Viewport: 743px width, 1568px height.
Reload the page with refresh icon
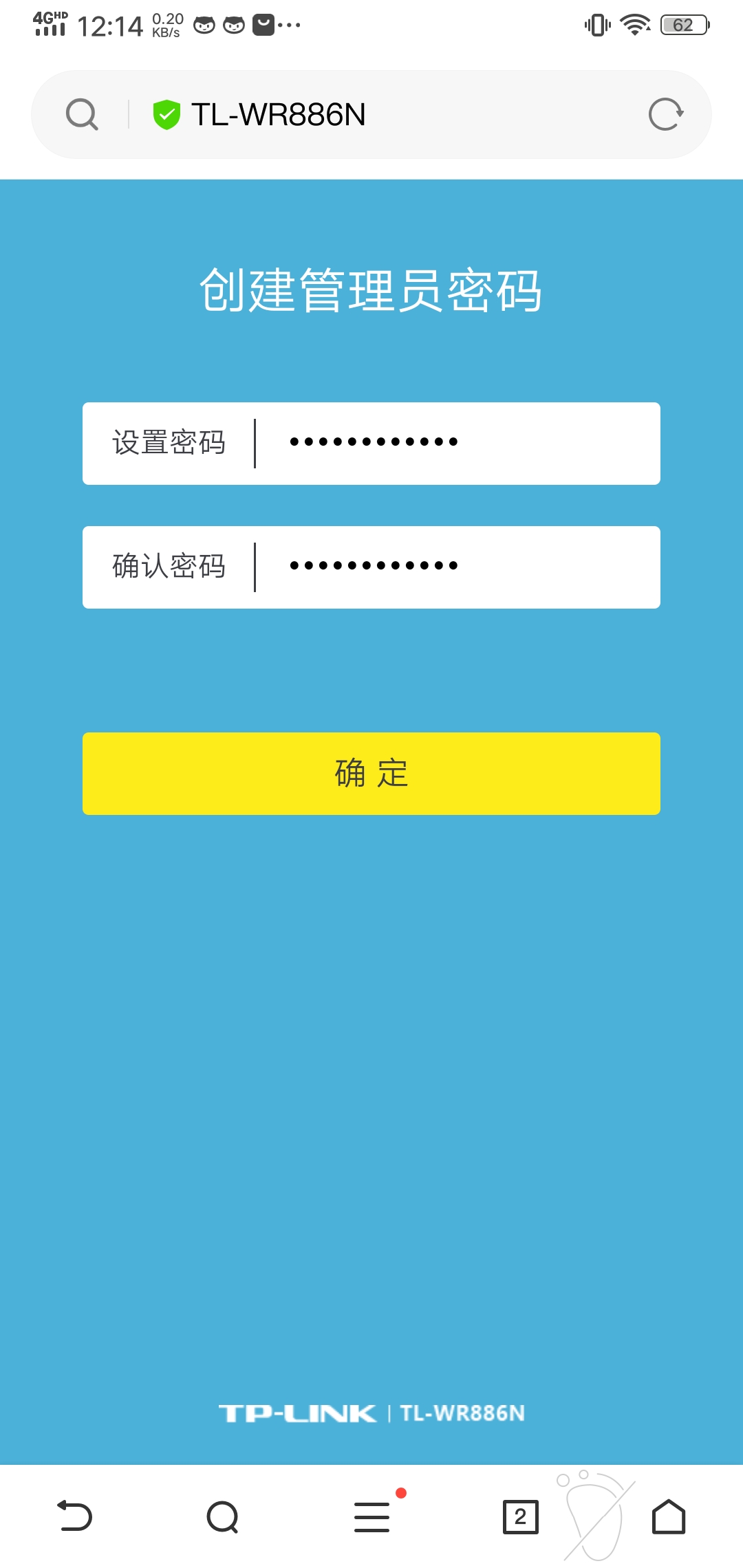665,114
